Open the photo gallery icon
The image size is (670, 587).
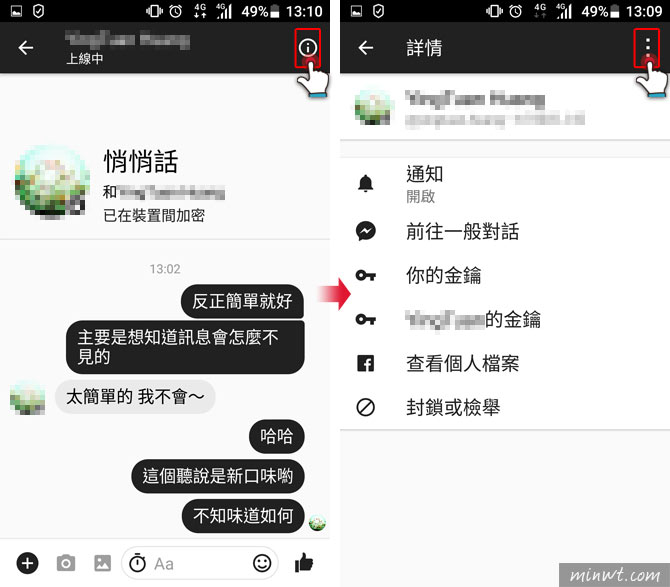coord(102,564)
